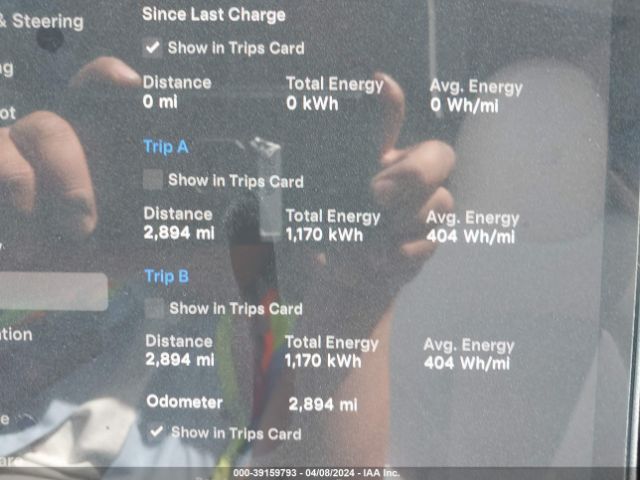The image size is (640, 480).
Task: Open the Pedals & Steering settings menu
Action: pos(42,20)
